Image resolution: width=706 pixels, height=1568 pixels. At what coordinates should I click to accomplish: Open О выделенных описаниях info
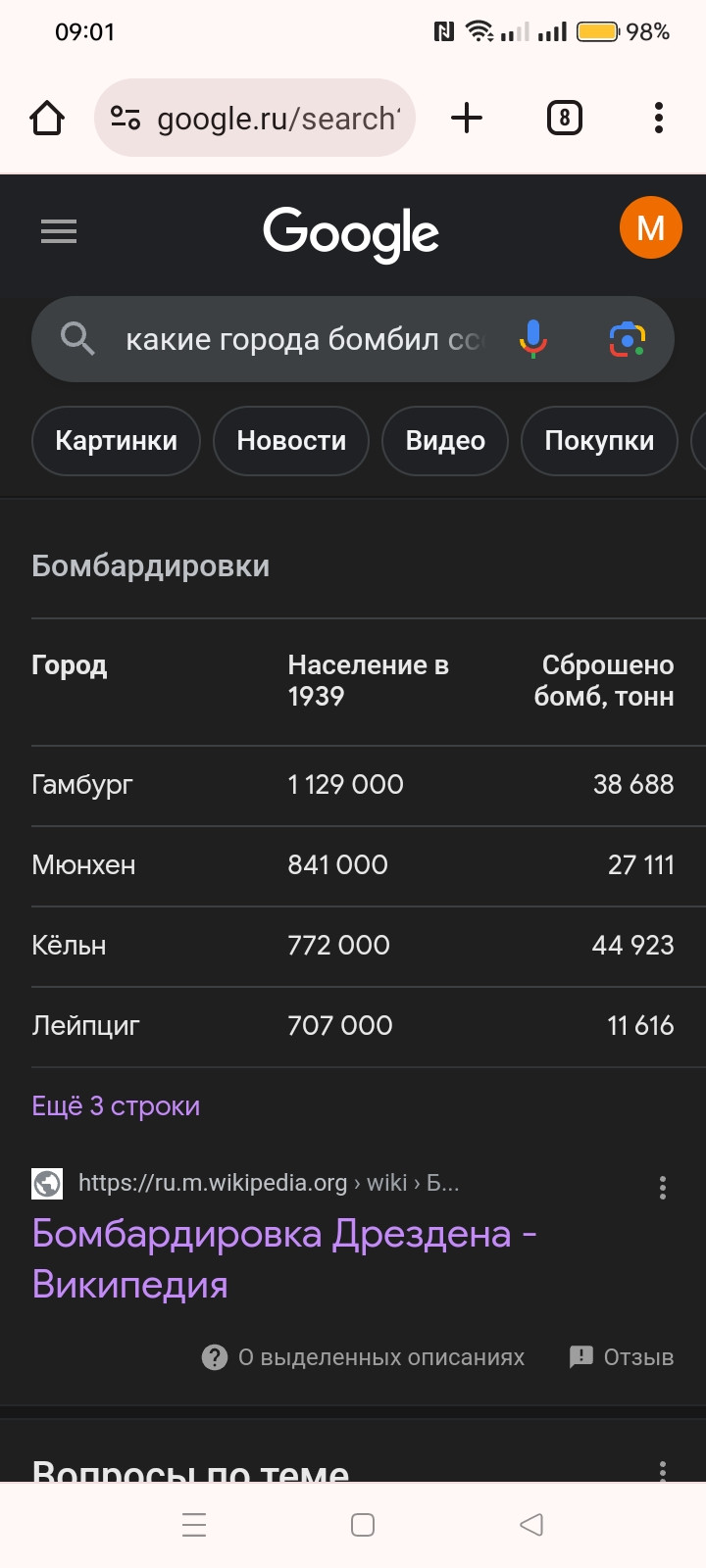coord(363,1357)
